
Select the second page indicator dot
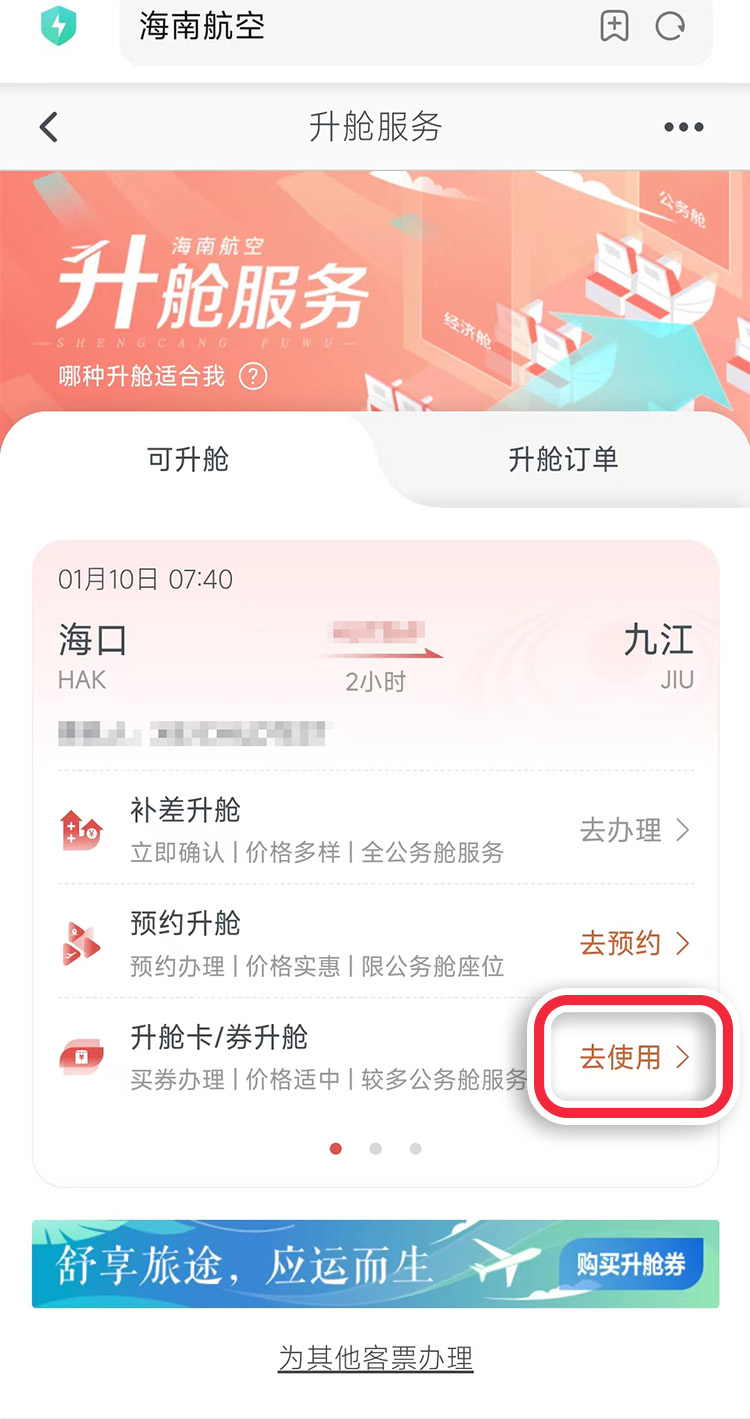(376, 1148)
